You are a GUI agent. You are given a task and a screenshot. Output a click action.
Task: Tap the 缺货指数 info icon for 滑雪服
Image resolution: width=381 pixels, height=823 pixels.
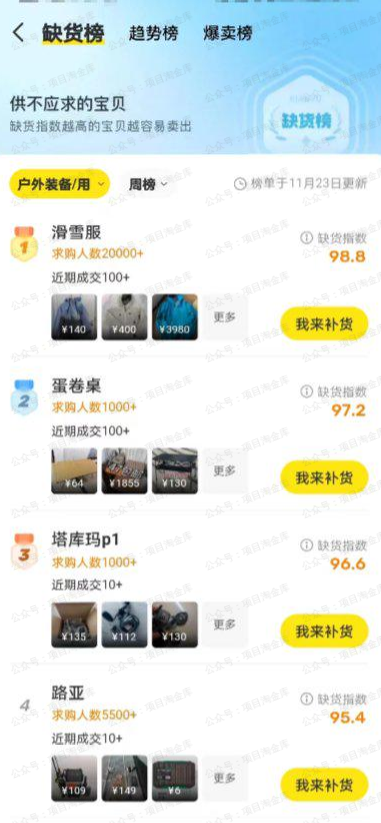tap(306, 238)
